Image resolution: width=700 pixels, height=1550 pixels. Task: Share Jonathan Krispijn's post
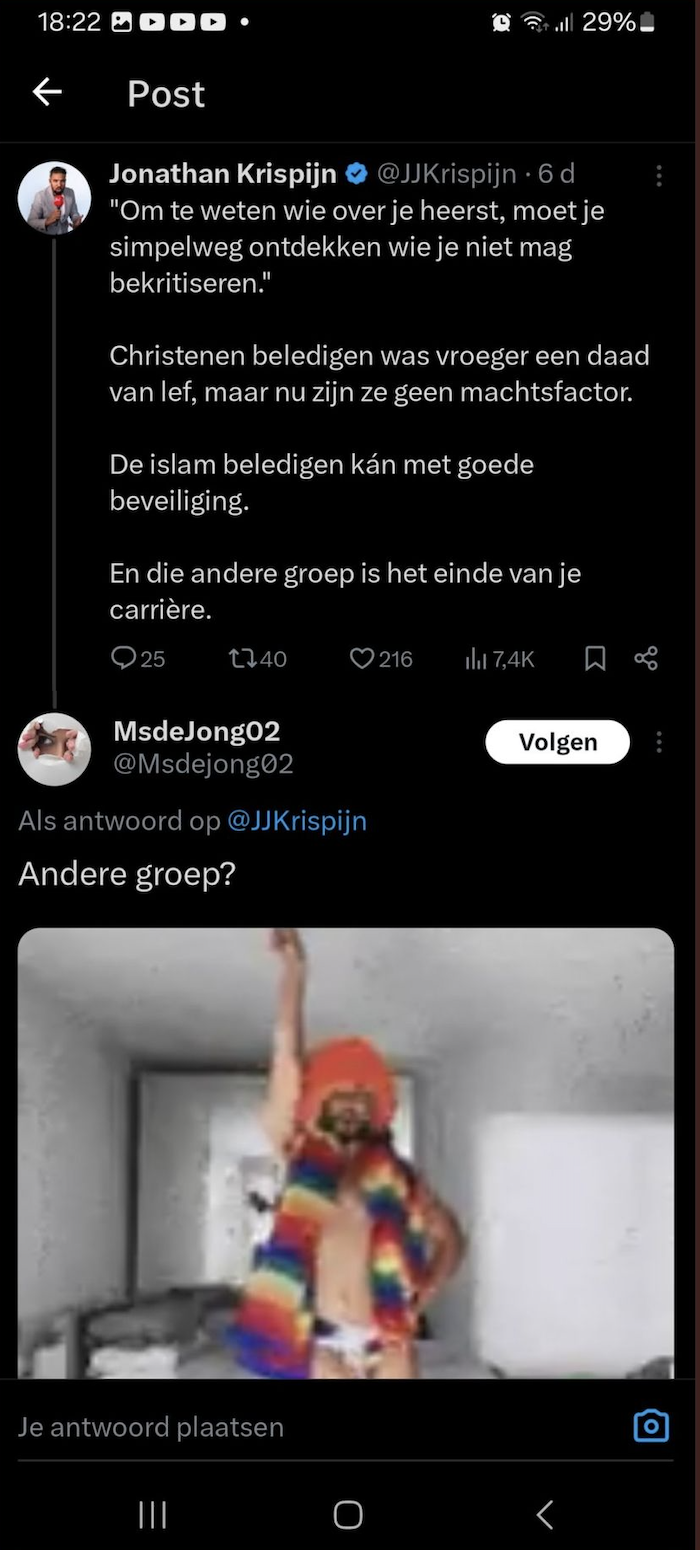[x=646, y=658]
